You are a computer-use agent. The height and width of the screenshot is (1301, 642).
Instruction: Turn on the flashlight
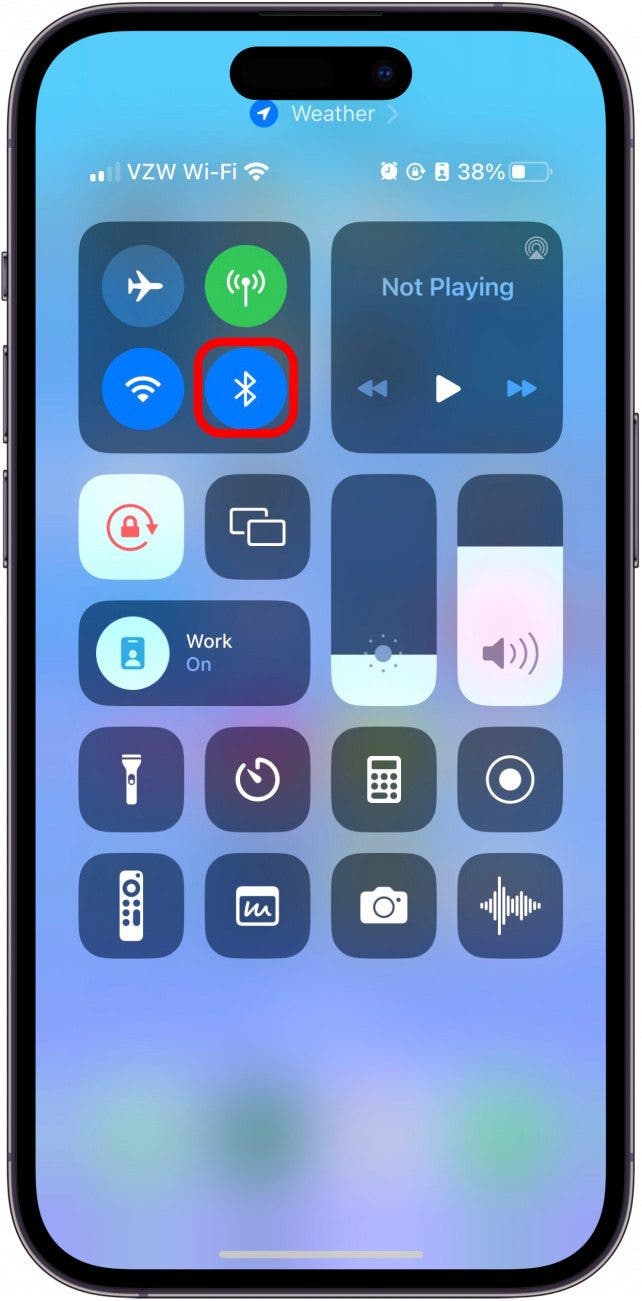(x=131, y=779)
